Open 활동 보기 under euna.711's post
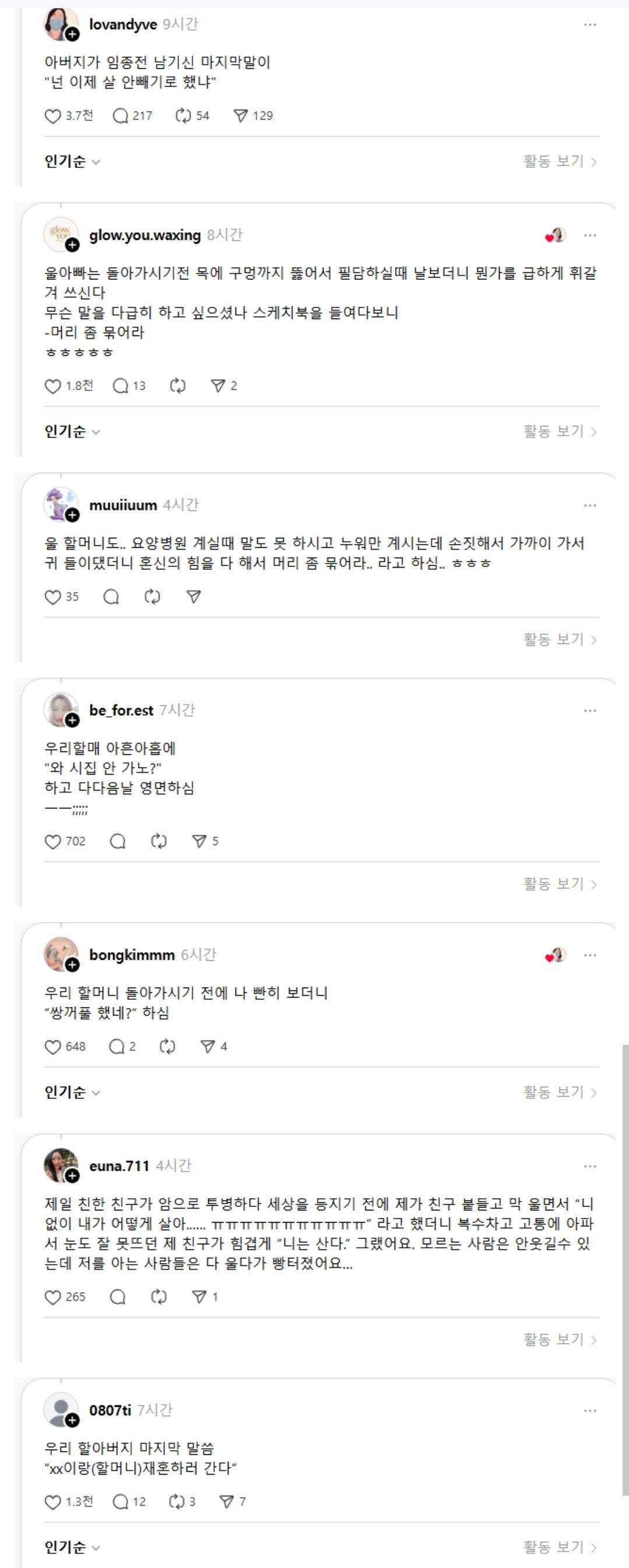 (x=559, y=1339)
